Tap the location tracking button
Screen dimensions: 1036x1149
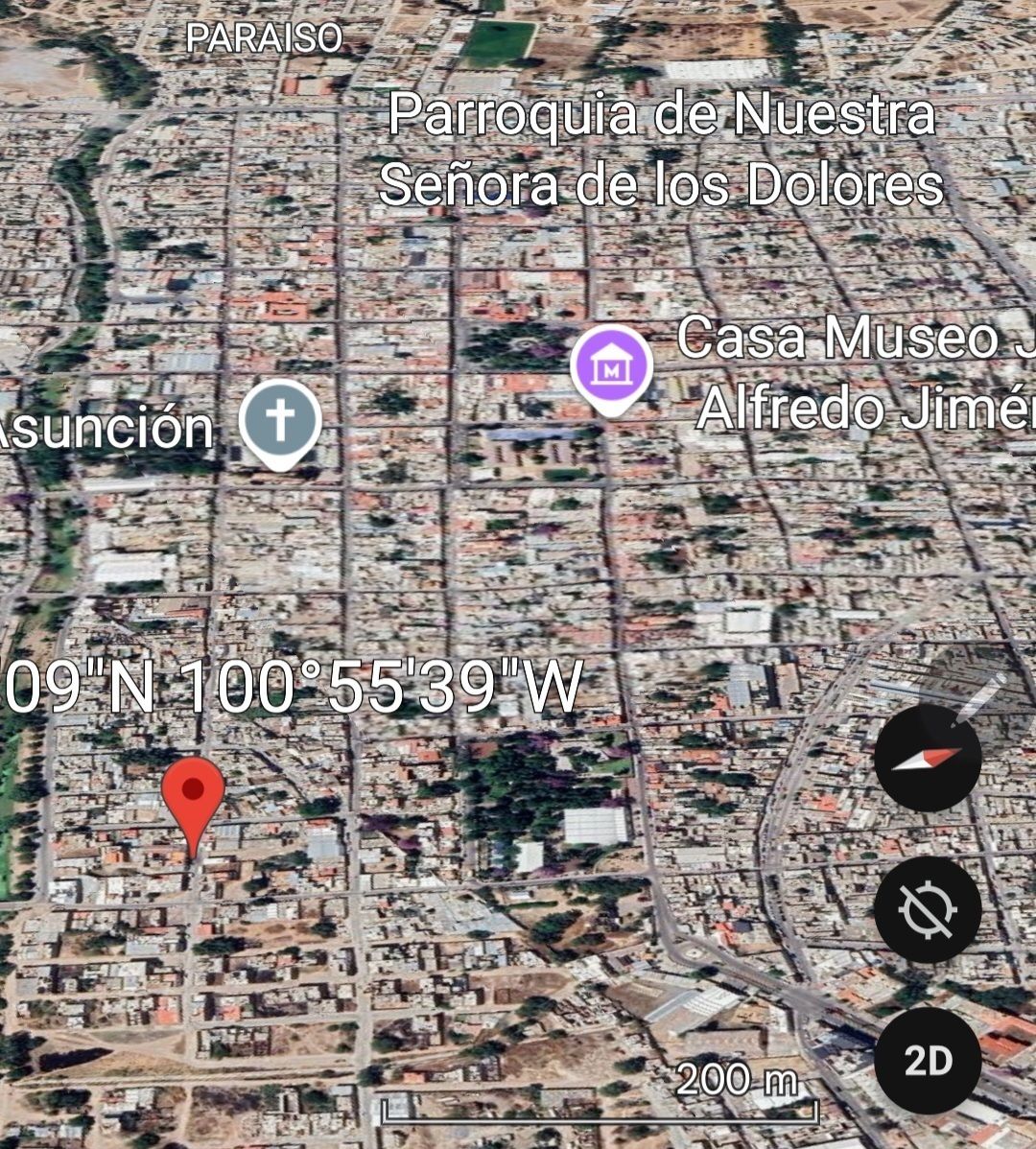(x=927, y=908)
